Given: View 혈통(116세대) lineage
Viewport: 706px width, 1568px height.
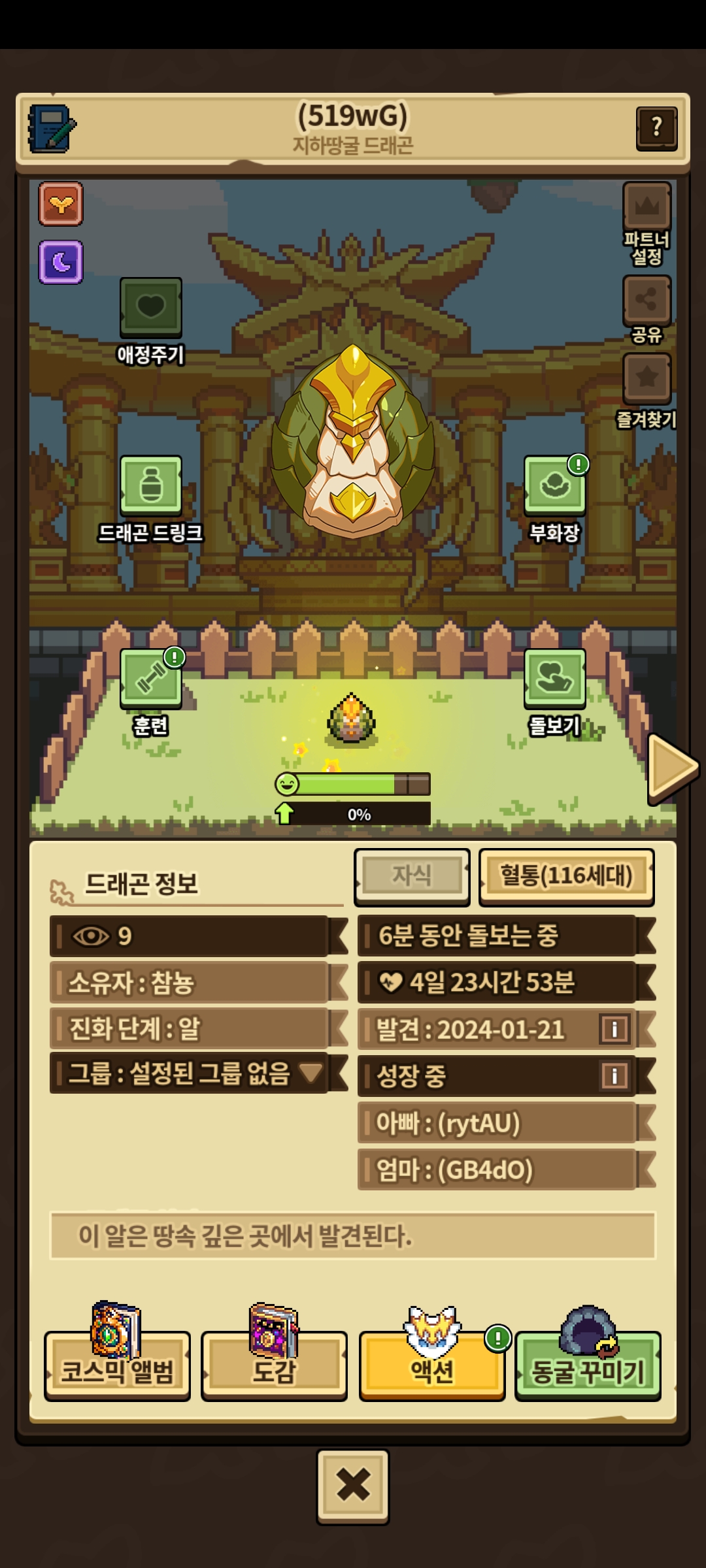Looking at the screenshot, I should click(x=566, y=876).
